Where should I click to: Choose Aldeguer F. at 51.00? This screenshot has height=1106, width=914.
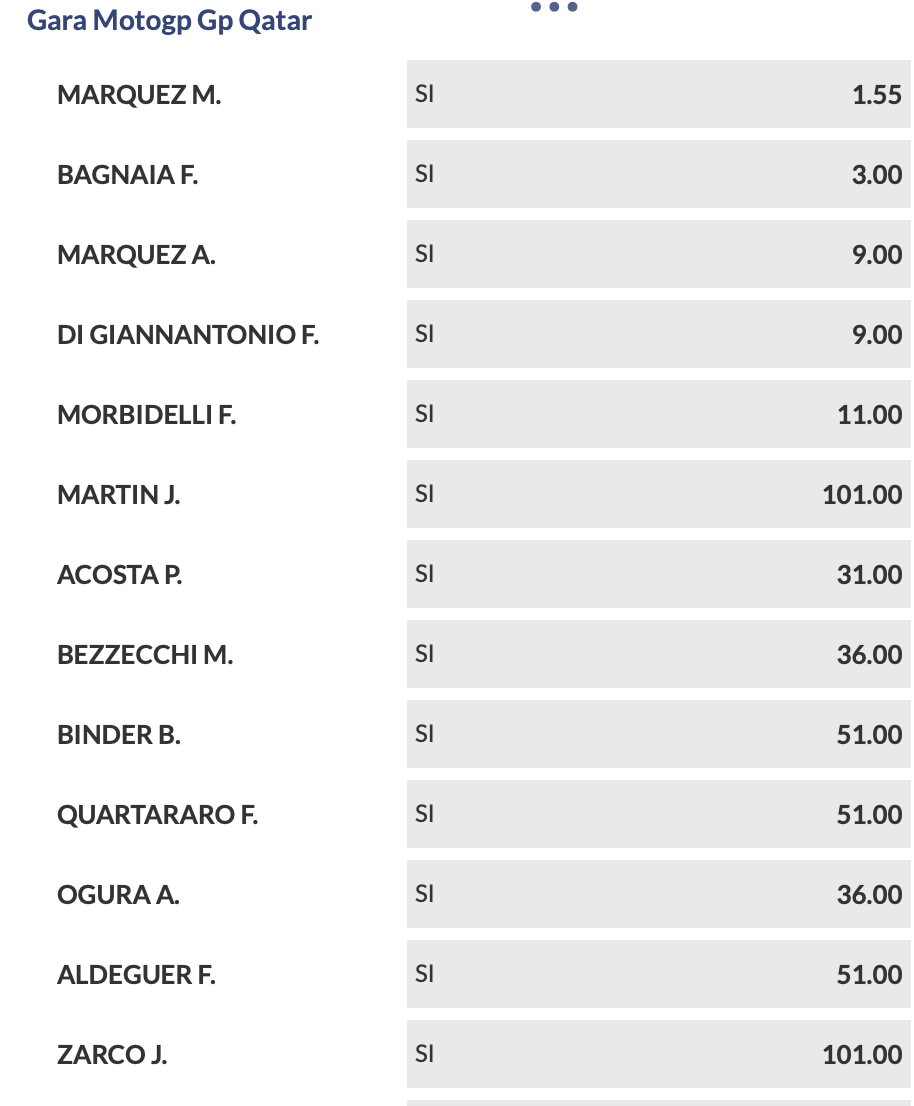(658, 974)
